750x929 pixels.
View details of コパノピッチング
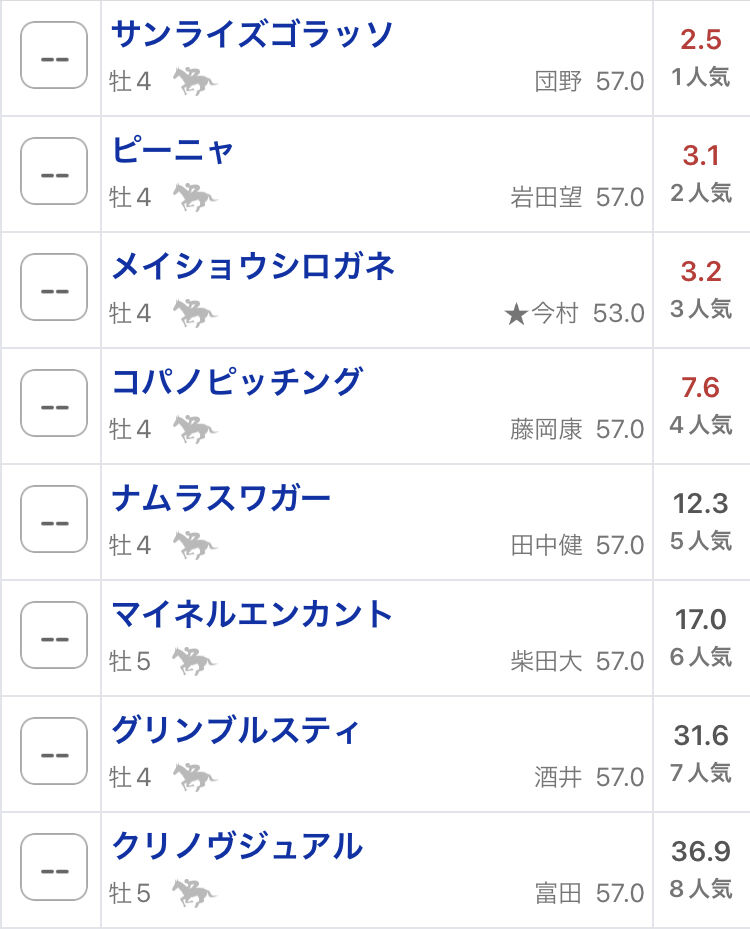(237, 382)
